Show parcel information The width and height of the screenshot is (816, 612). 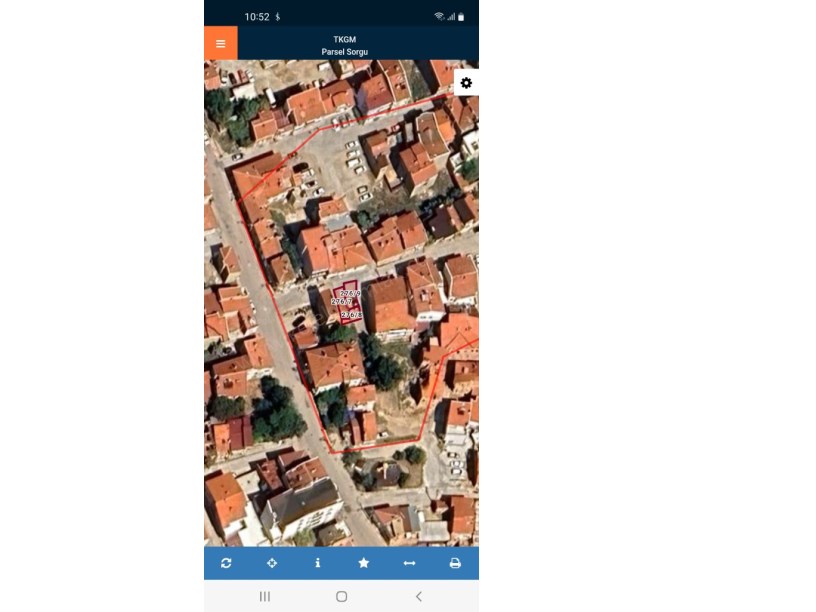318,563
